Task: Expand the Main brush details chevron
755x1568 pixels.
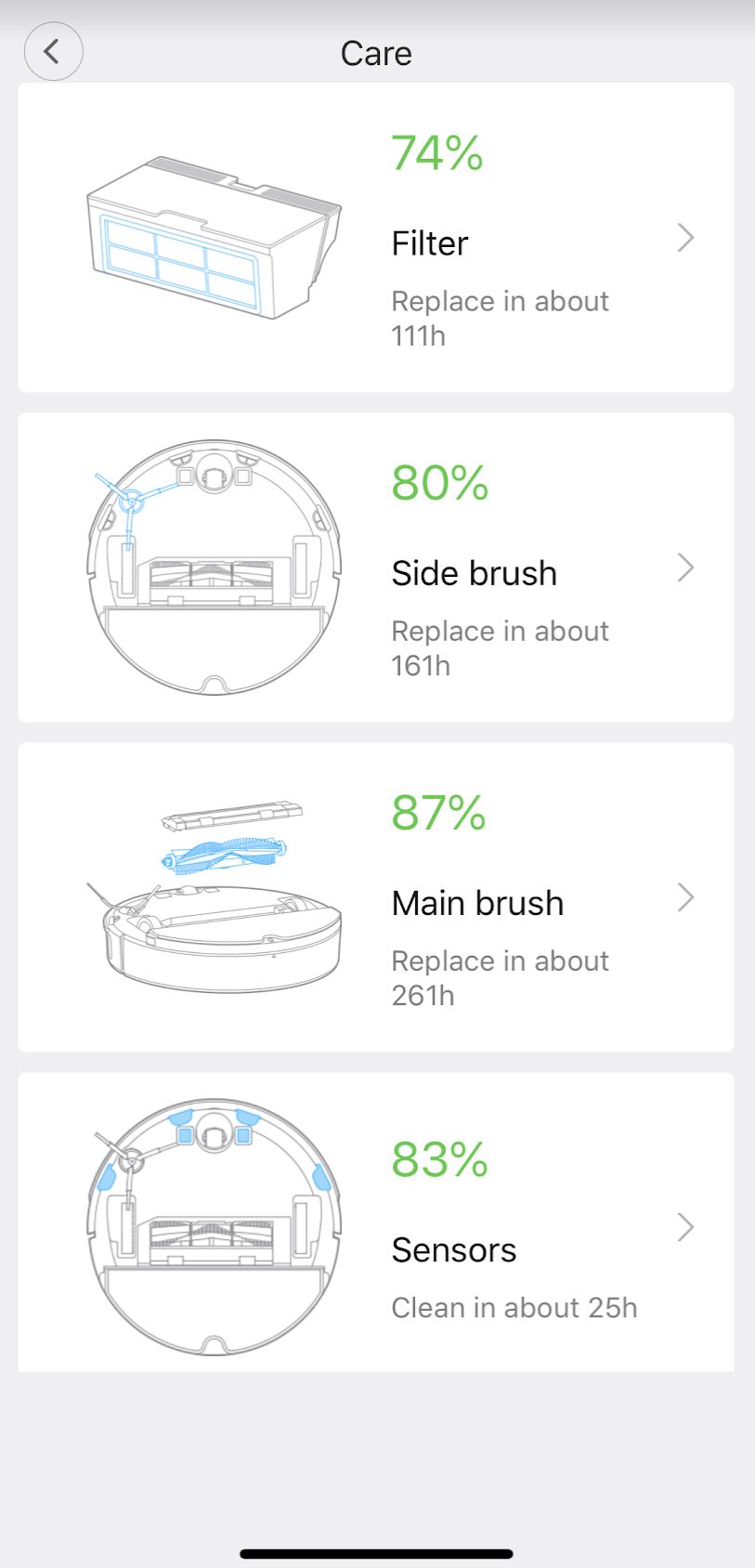Action: pos(685,897)
